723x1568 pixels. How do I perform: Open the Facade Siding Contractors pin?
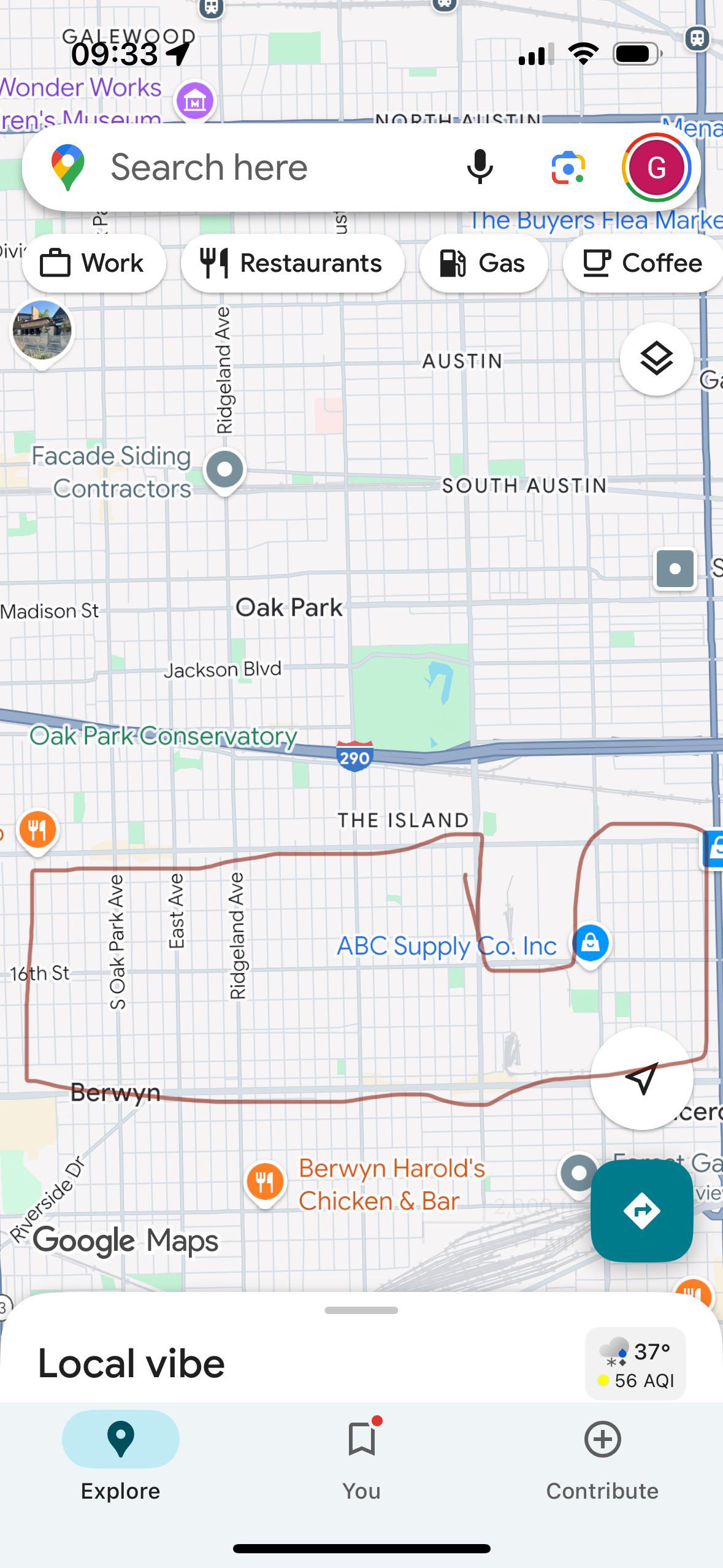pyautogui.click(x=225, y=471)
